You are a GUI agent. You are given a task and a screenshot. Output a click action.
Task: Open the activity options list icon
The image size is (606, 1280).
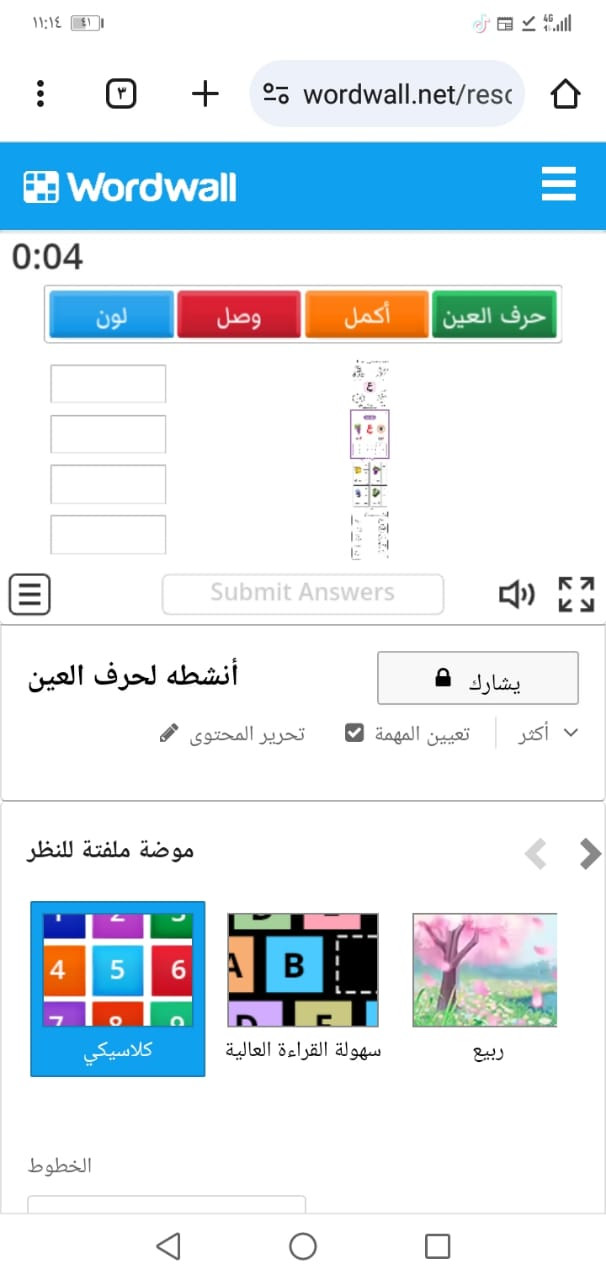(30, 594)
